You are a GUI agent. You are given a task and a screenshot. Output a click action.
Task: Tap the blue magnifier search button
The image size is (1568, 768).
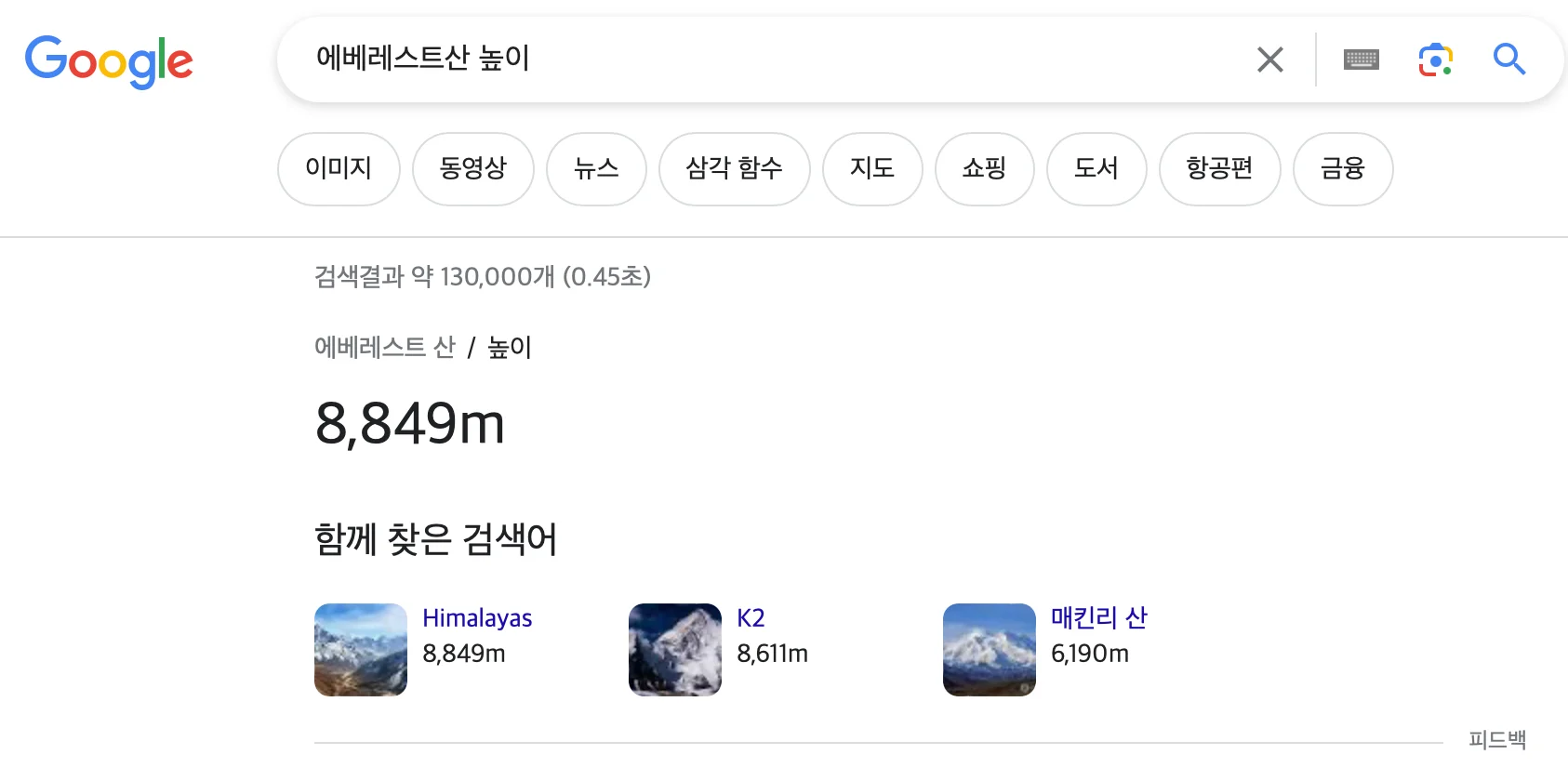pyautogui.click(x=1508, y=60)
